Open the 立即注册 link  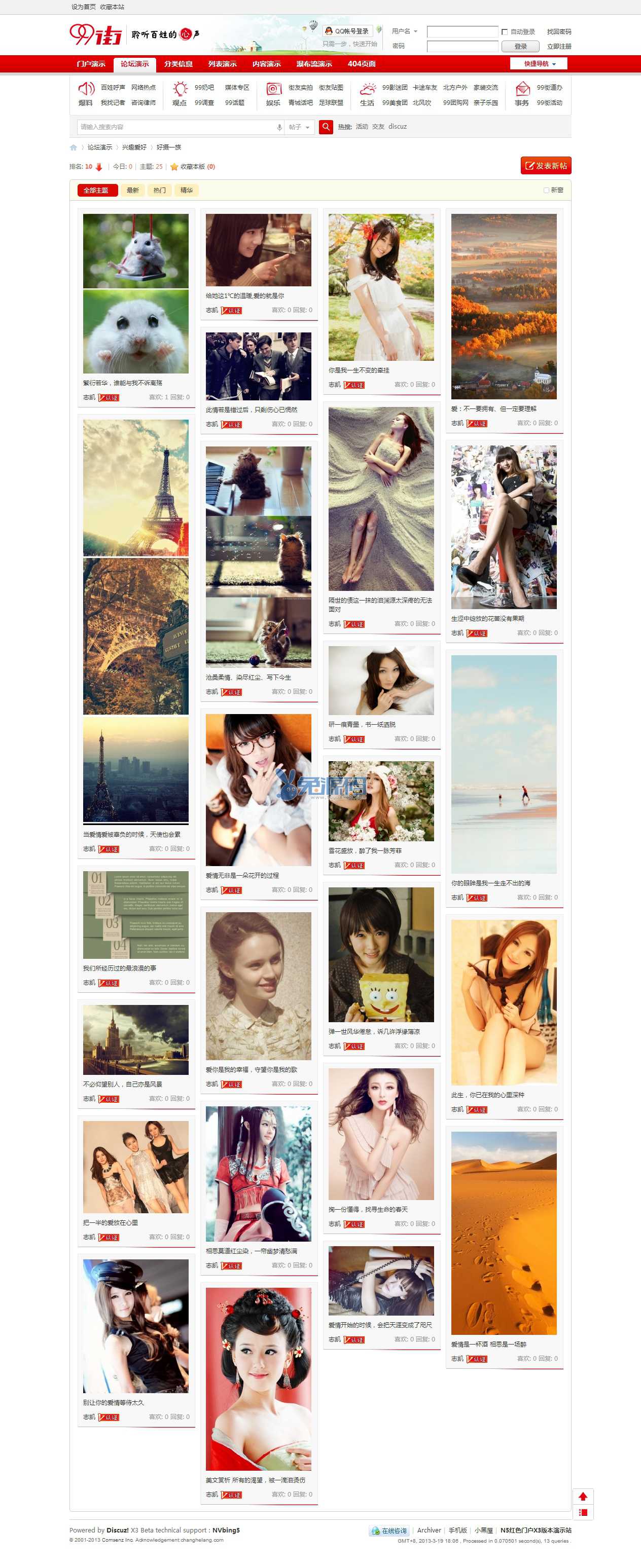pos(558,46)
